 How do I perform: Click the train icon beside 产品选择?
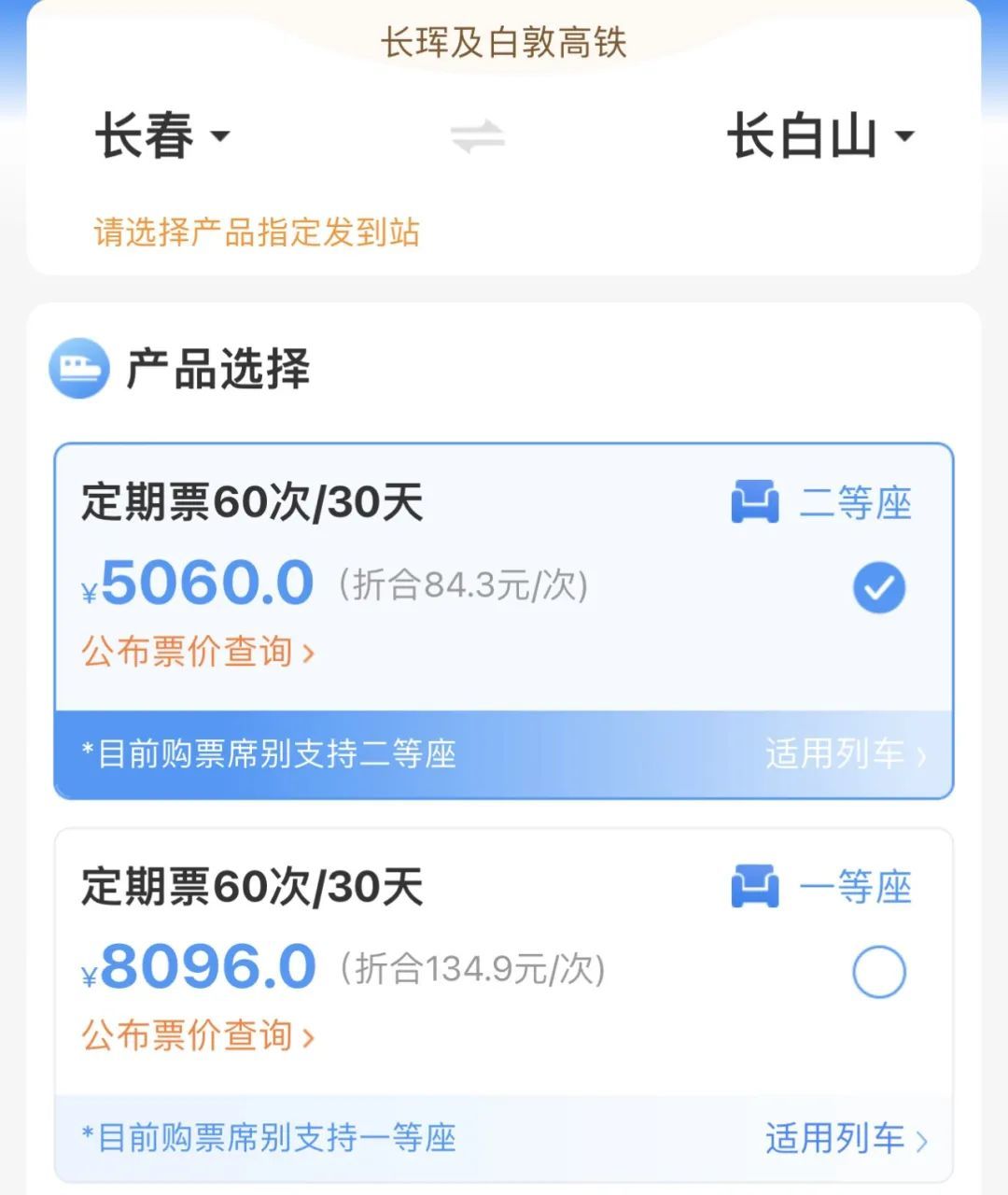[80, 368]
